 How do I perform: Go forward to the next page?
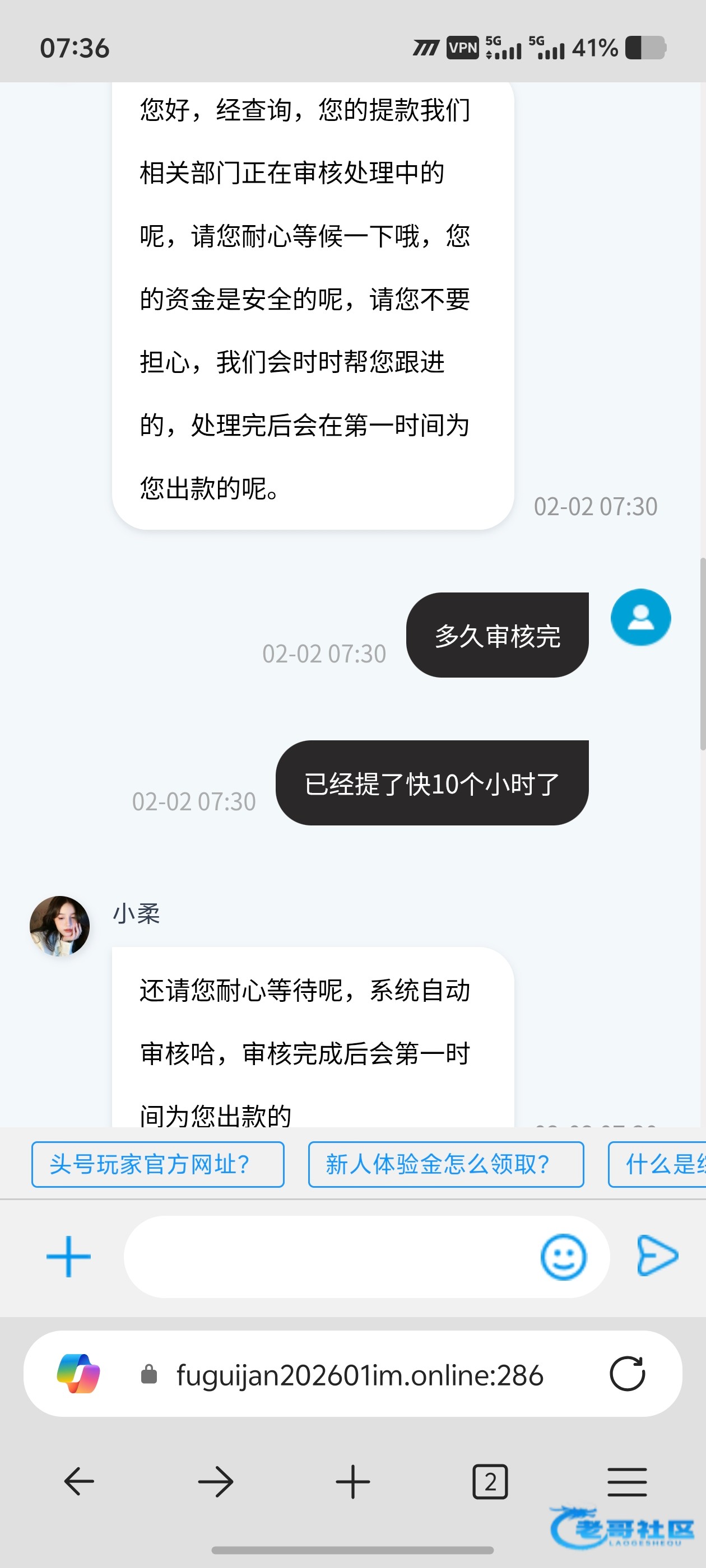coord(216,1482)
